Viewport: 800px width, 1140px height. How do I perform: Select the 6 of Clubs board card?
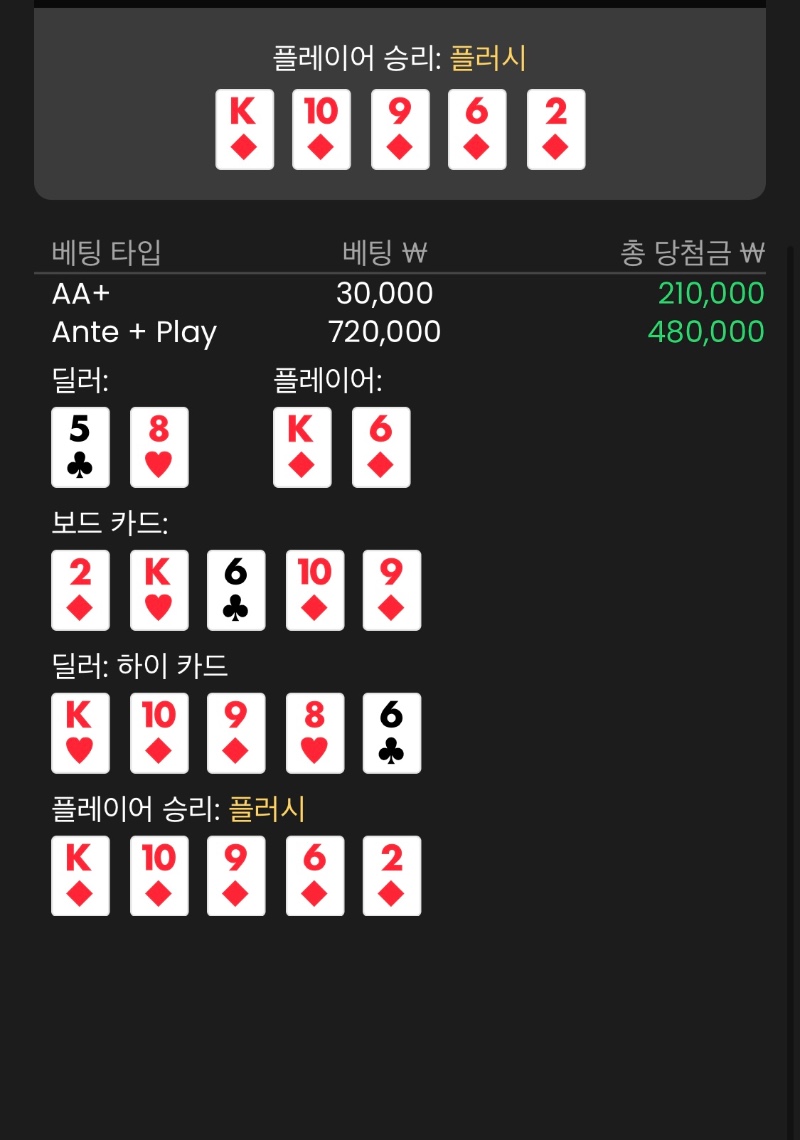(236, 590)
